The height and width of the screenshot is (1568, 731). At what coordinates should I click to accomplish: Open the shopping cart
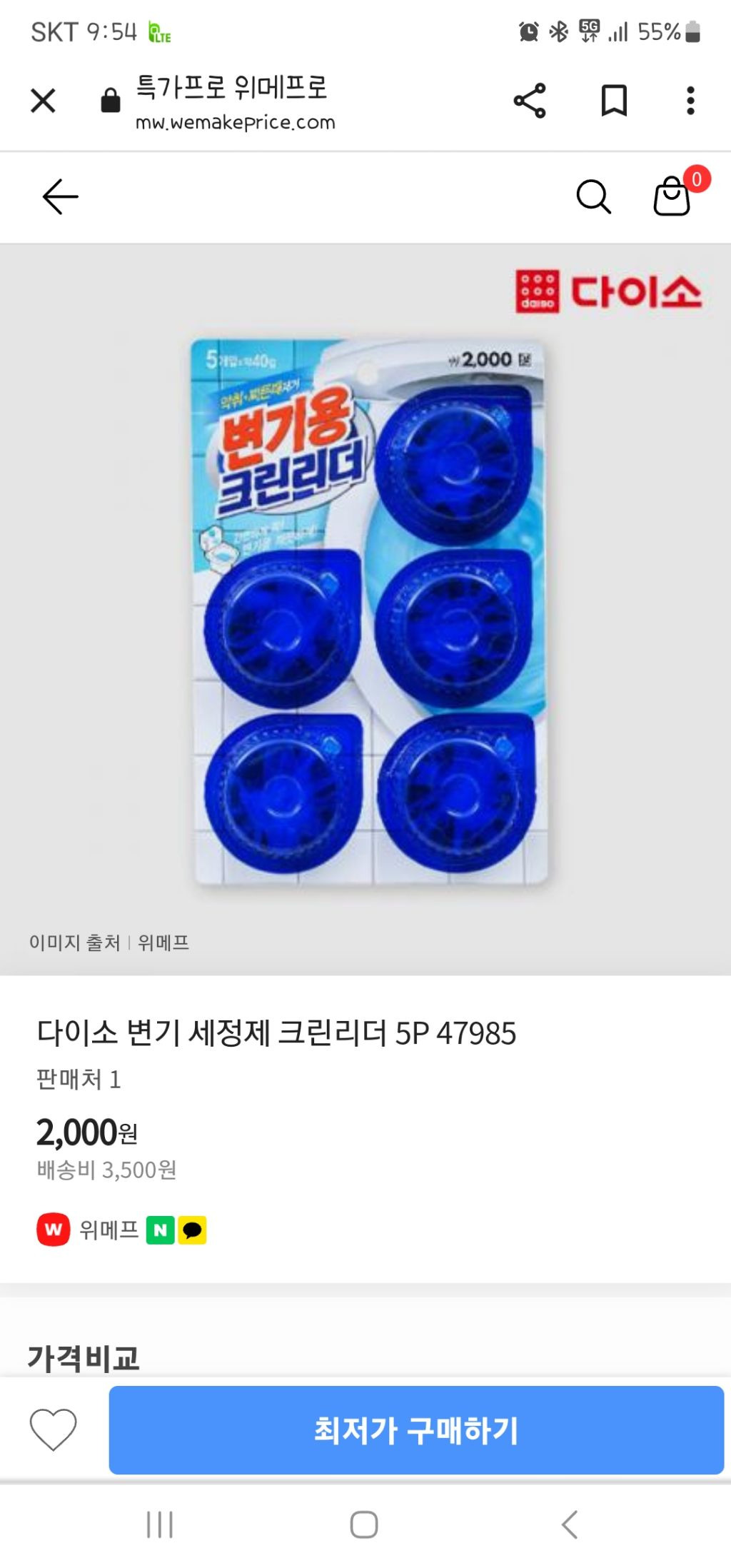pos(672,196)
